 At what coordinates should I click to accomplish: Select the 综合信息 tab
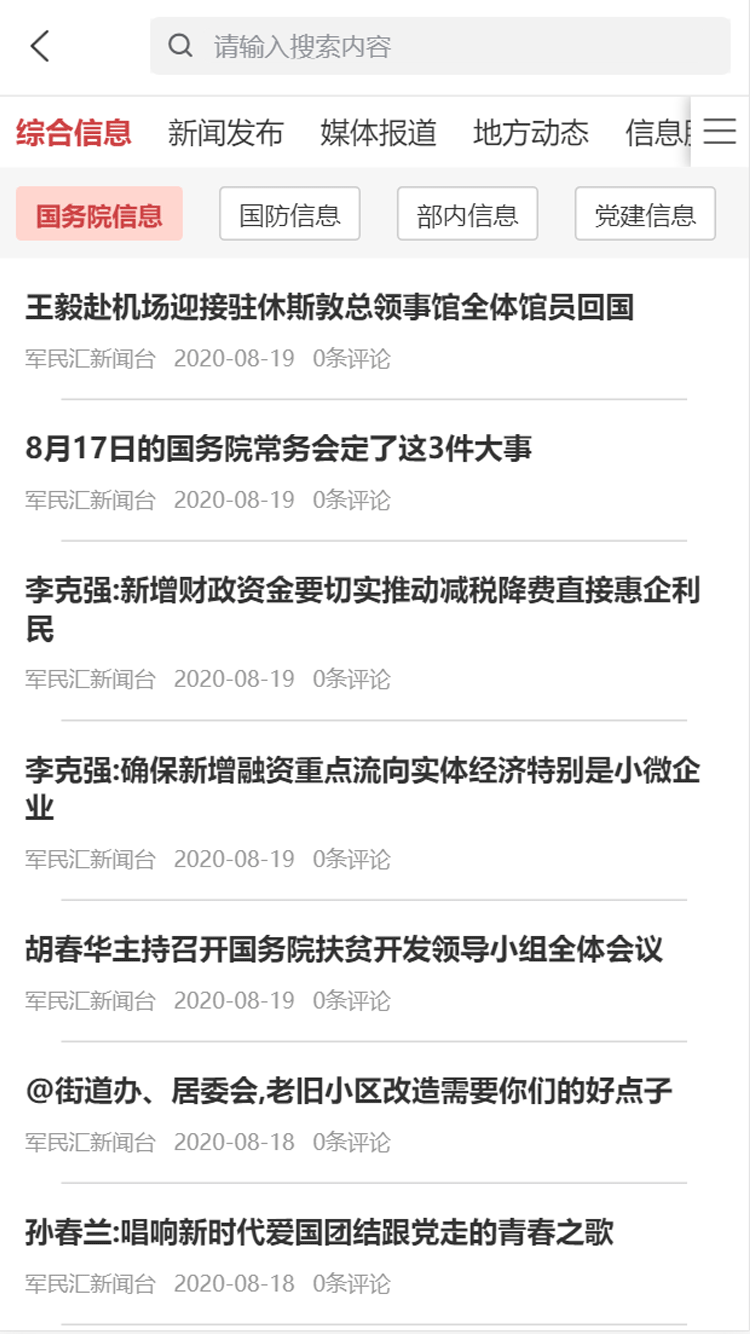point(73,133)
